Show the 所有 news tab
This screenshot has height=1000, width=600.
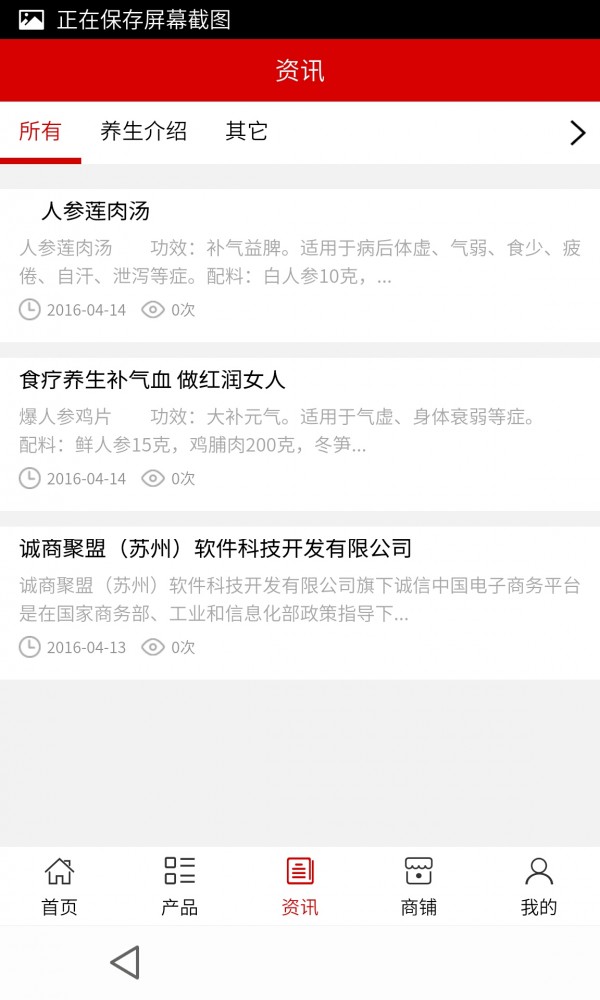coord(40,131)
